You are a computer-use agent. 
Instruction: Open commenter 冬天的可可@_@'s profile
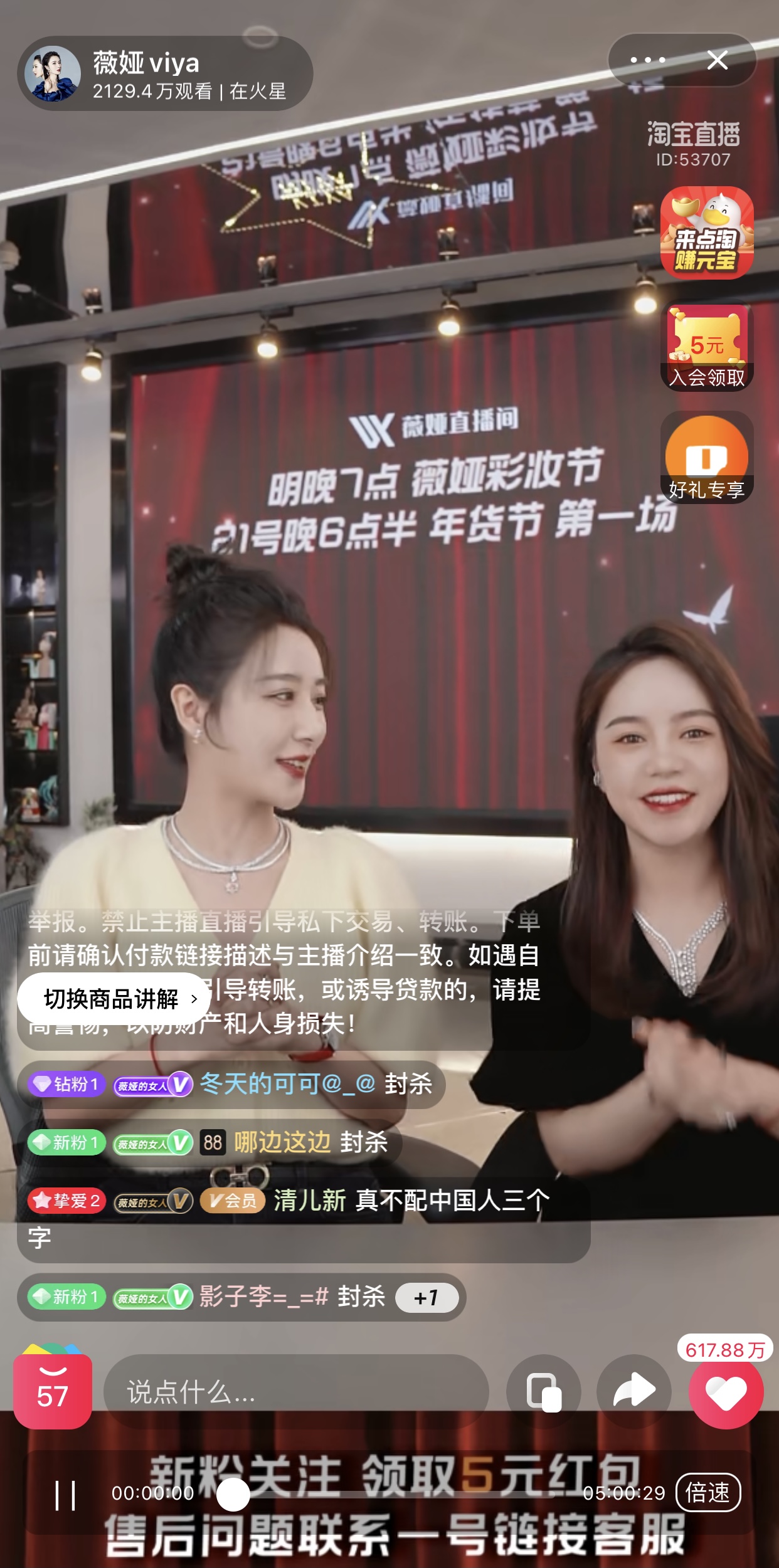(x=287, y=1084)
